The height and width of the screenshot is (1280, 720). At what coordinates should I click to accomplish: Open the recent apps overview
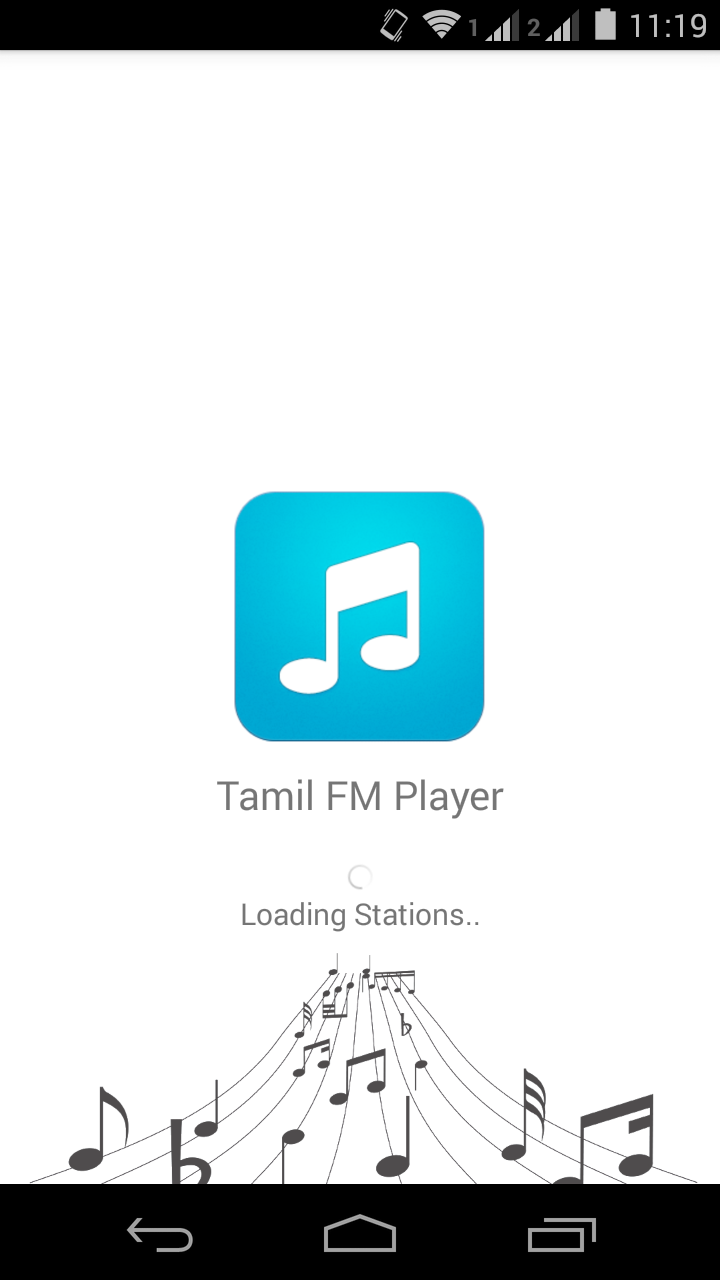561,1234
